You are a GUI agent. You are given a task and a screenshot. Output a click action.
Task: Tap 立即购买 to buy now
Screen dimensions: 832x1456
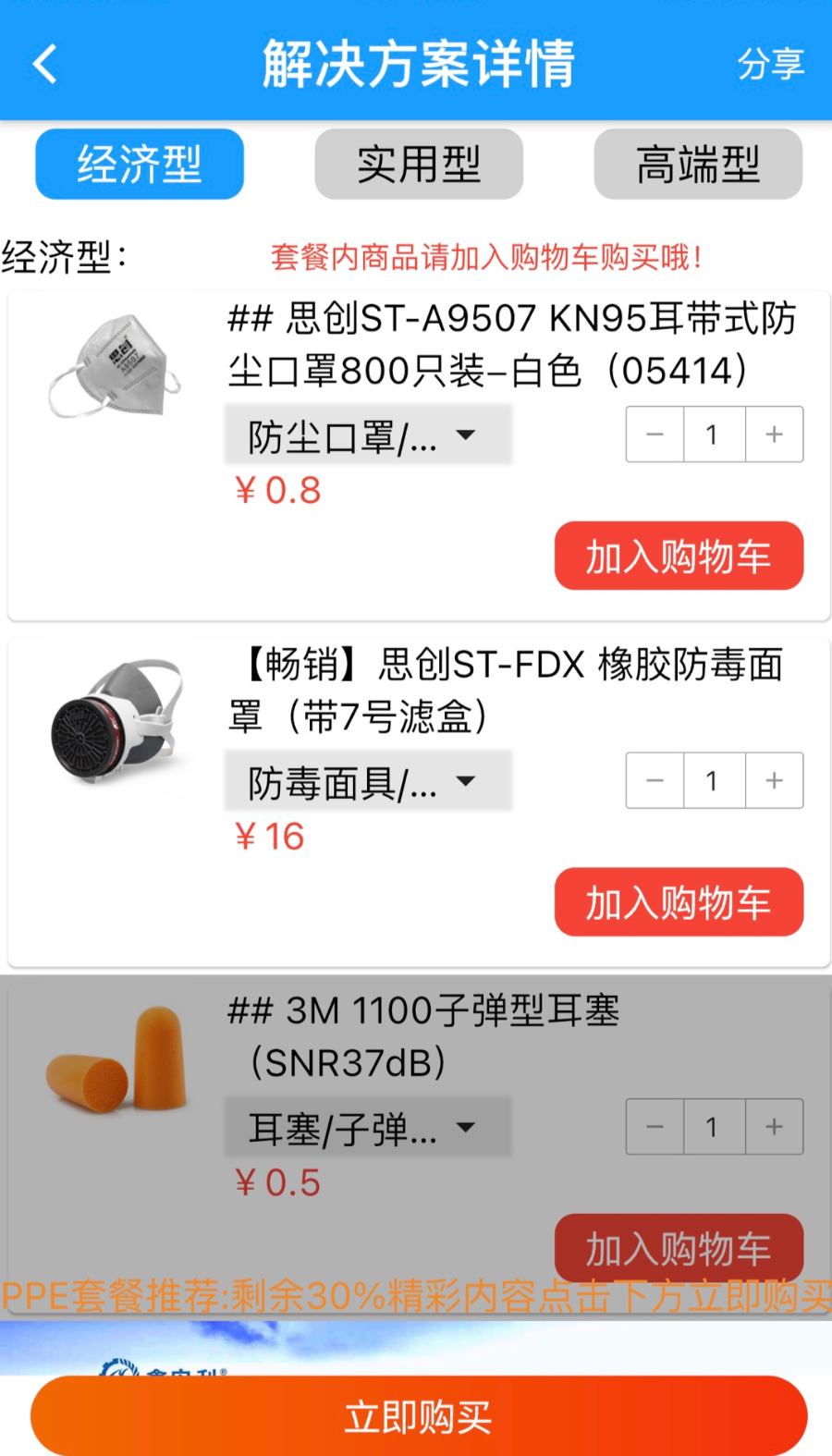pyautogui.click(x=419, y=1416)
